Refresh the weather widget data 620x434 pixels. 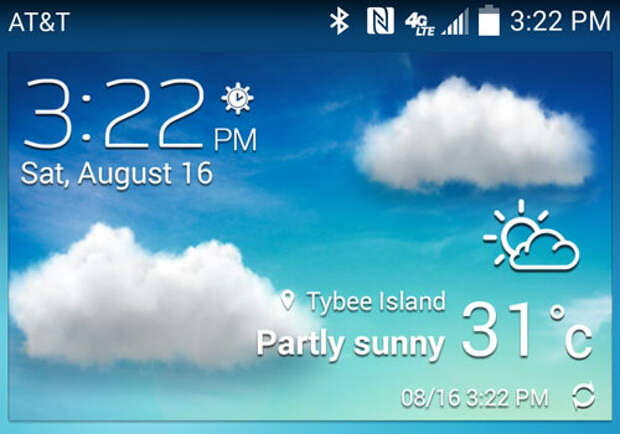click(583, 397)
